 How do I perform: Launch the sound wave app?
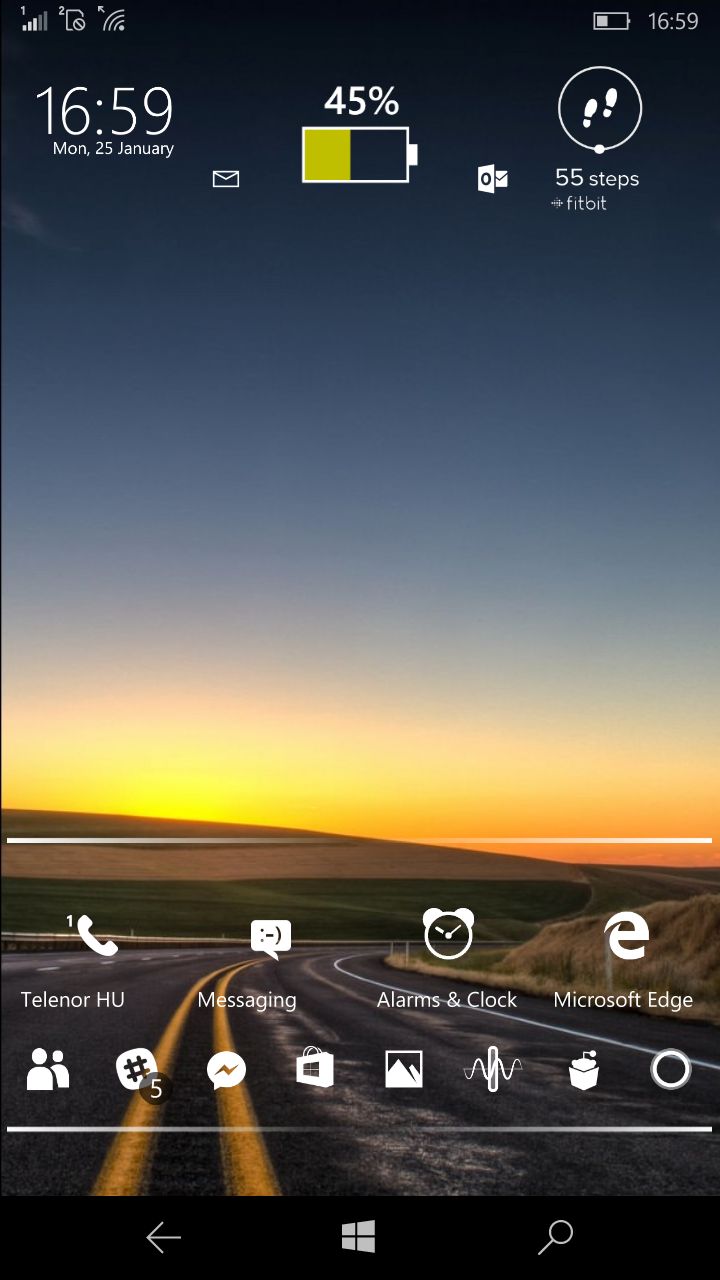(493, 1070)
